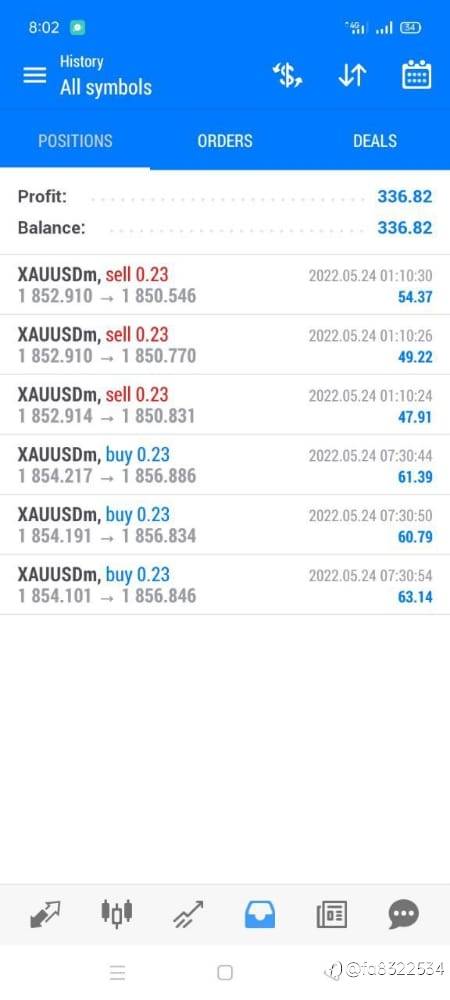The width and height of the screenshot is (450, 1000).
Task: Open the sell position with profit 54.37
Action: point(225,285)
